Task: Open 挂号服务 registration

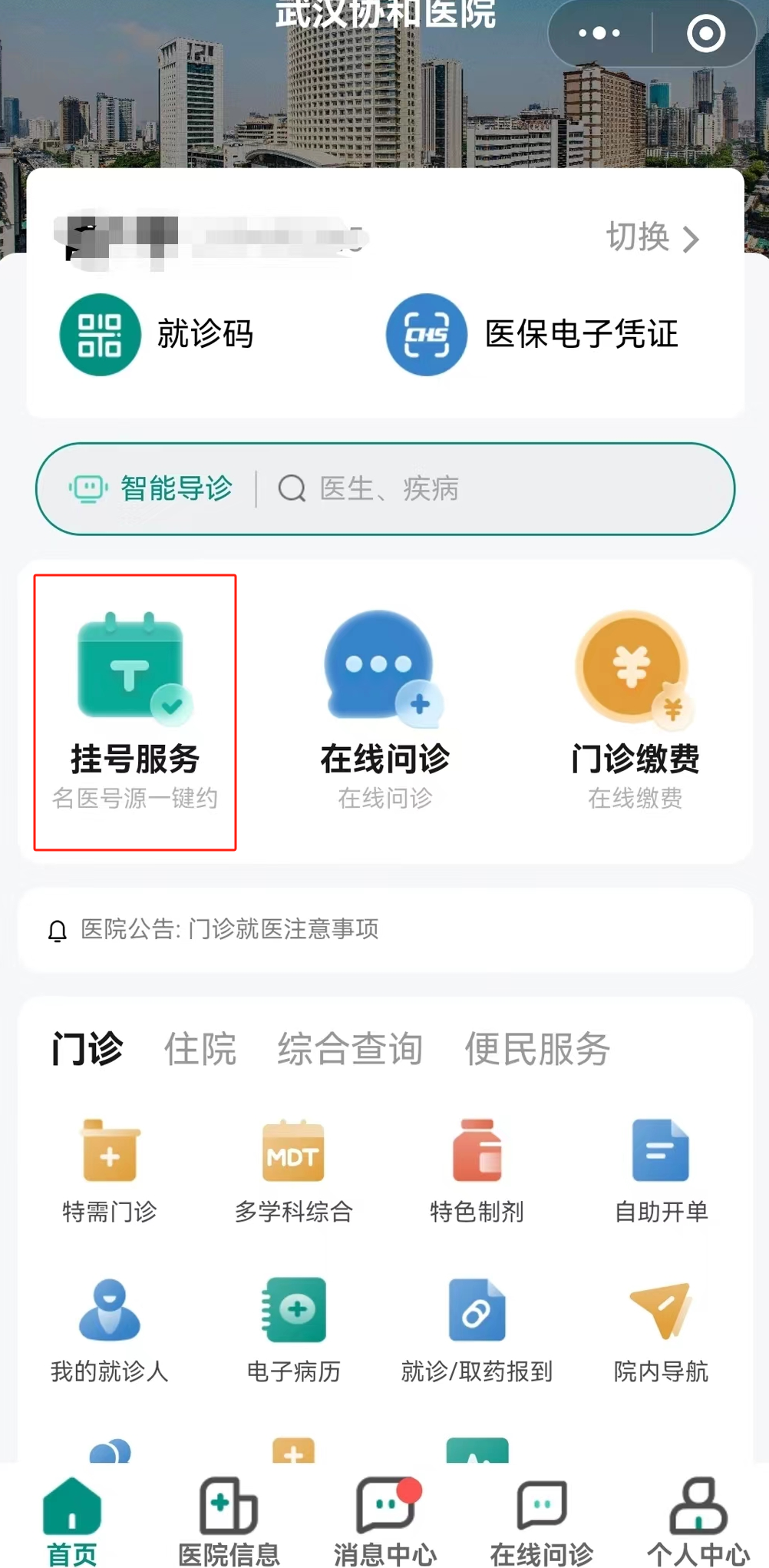Action: click(x=135, y=712)
